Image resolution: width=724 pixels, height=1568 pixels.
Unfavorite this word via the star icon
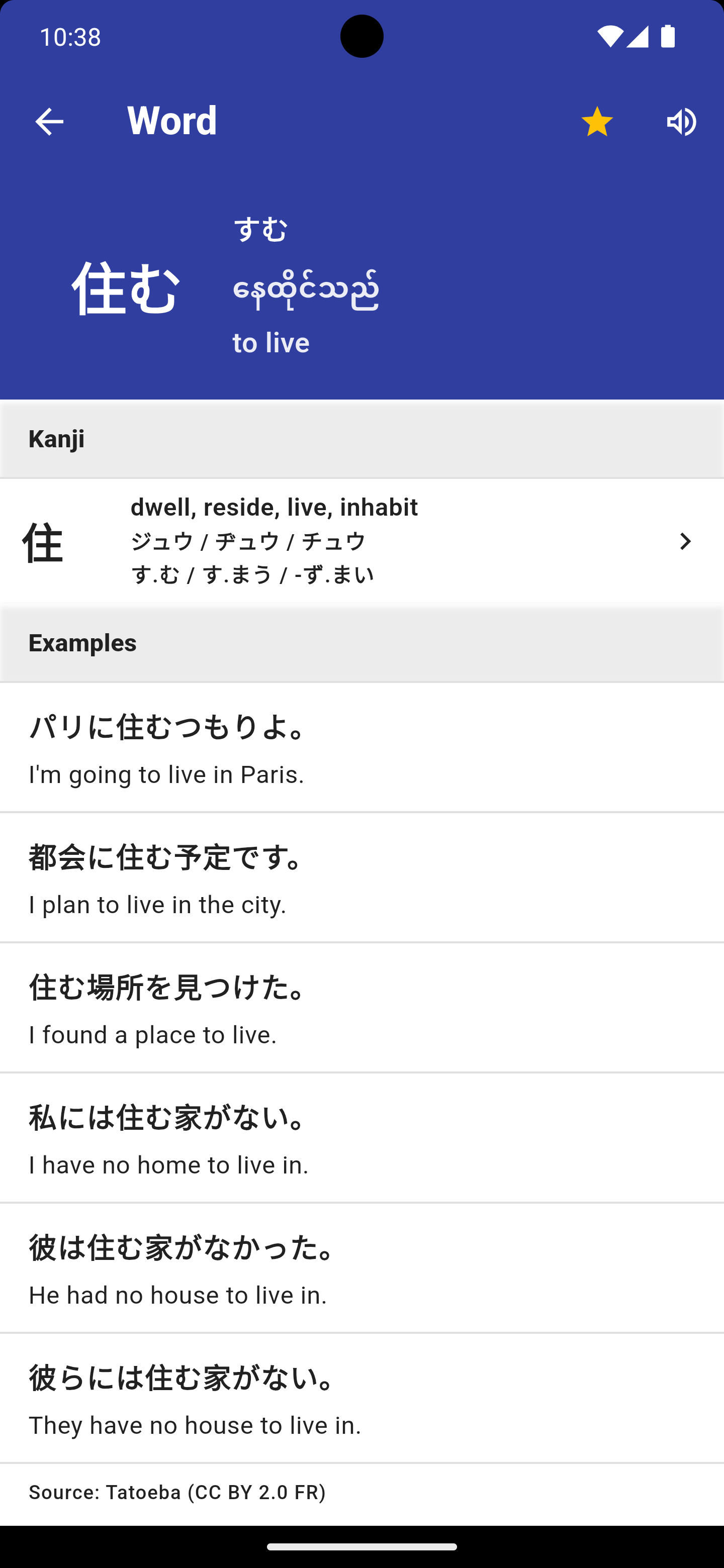(597, 121)
